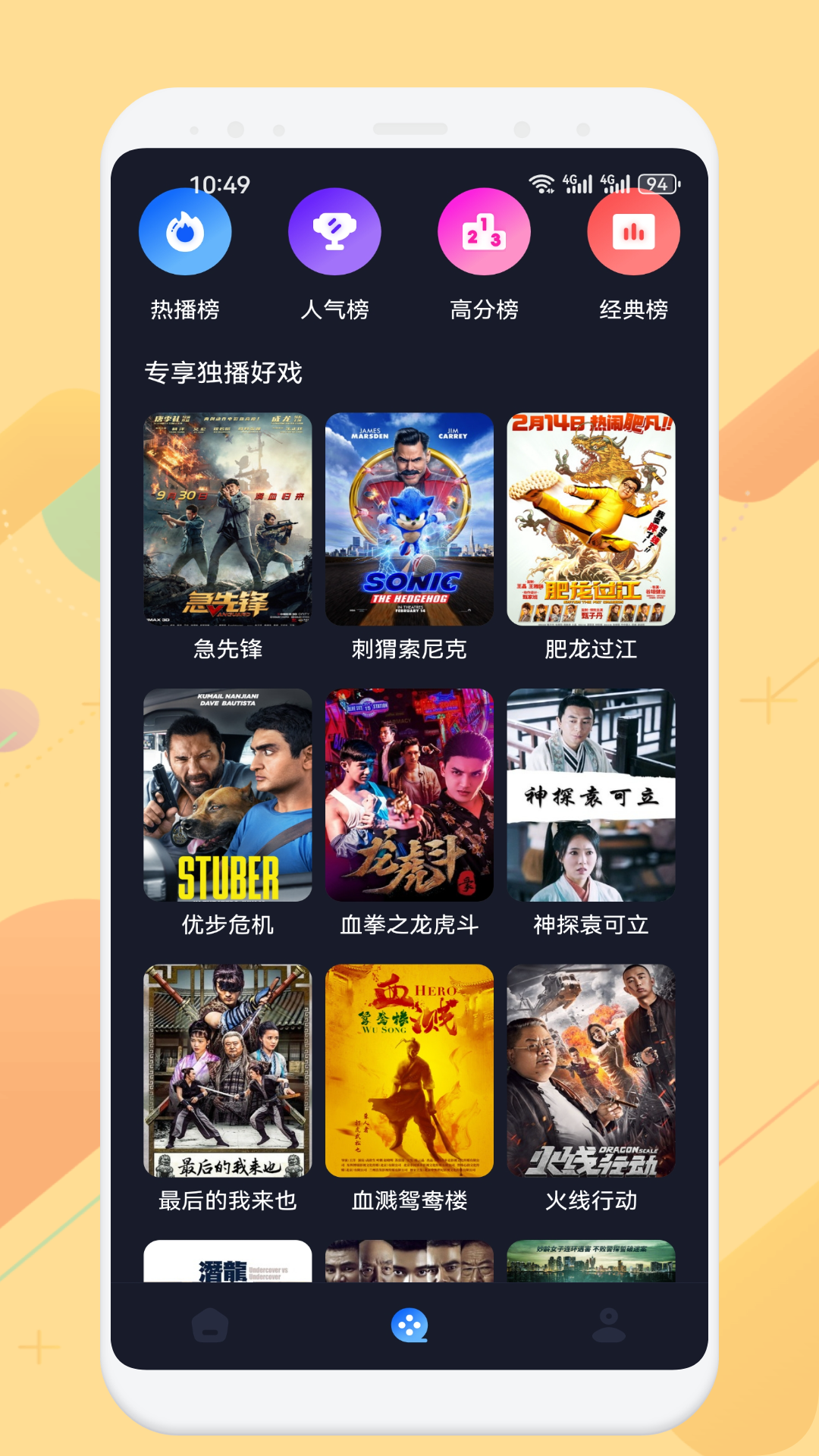Tap the Wi-Fi indicator in status bar
This screenshot has height=1456, width=819.
[x=541, y=181]
